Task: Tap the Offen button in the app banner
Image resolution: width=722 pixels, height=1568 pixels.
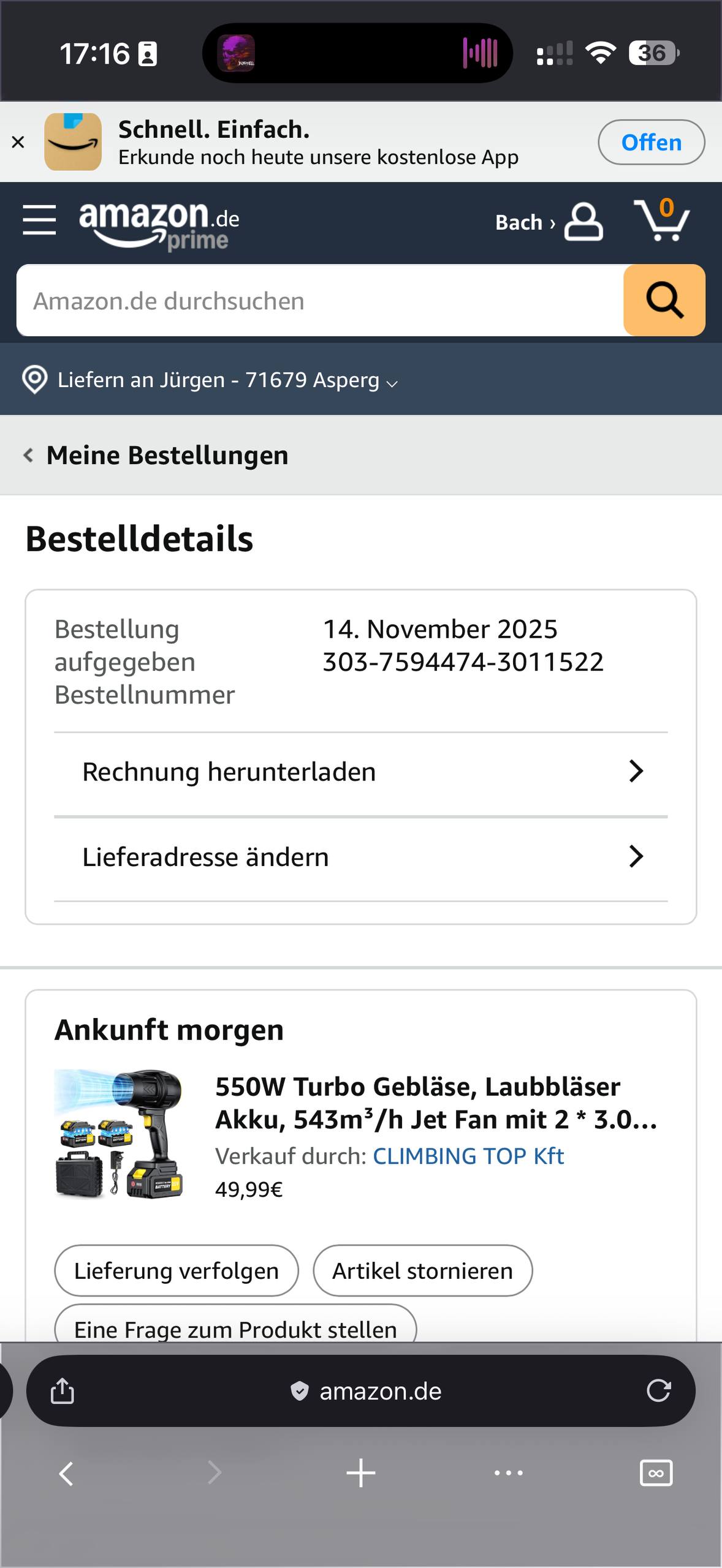Action: click(x=651, y=142)
